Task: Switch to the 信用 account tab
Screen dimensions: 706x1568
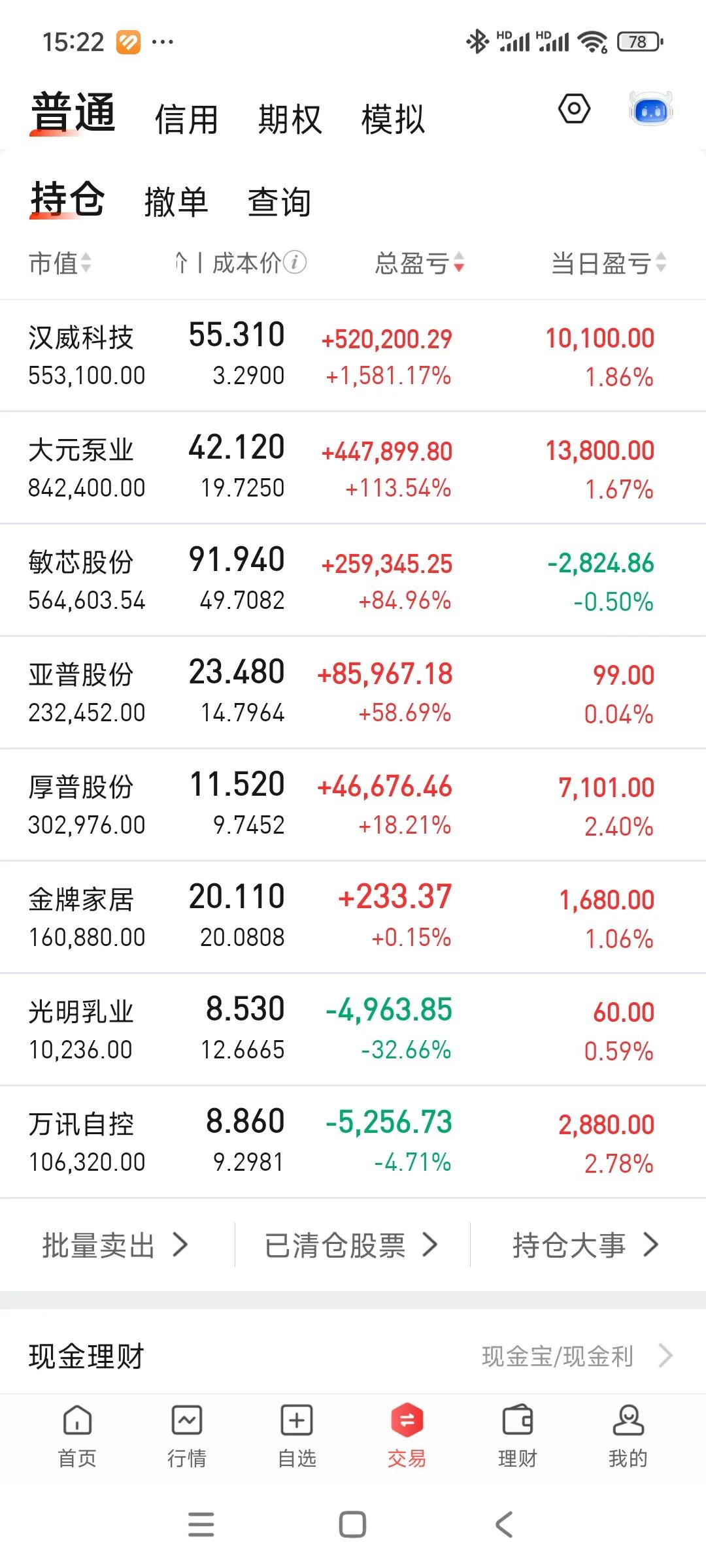Action: (186, 120)
